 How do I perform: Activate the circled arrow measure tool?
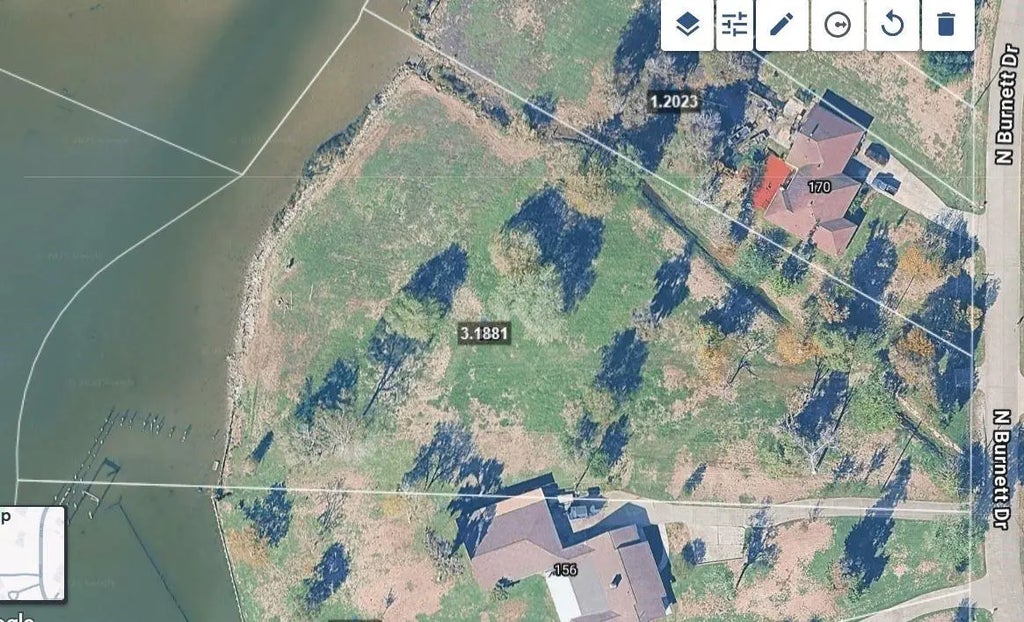pyautogui.click(x=837, y=25)
